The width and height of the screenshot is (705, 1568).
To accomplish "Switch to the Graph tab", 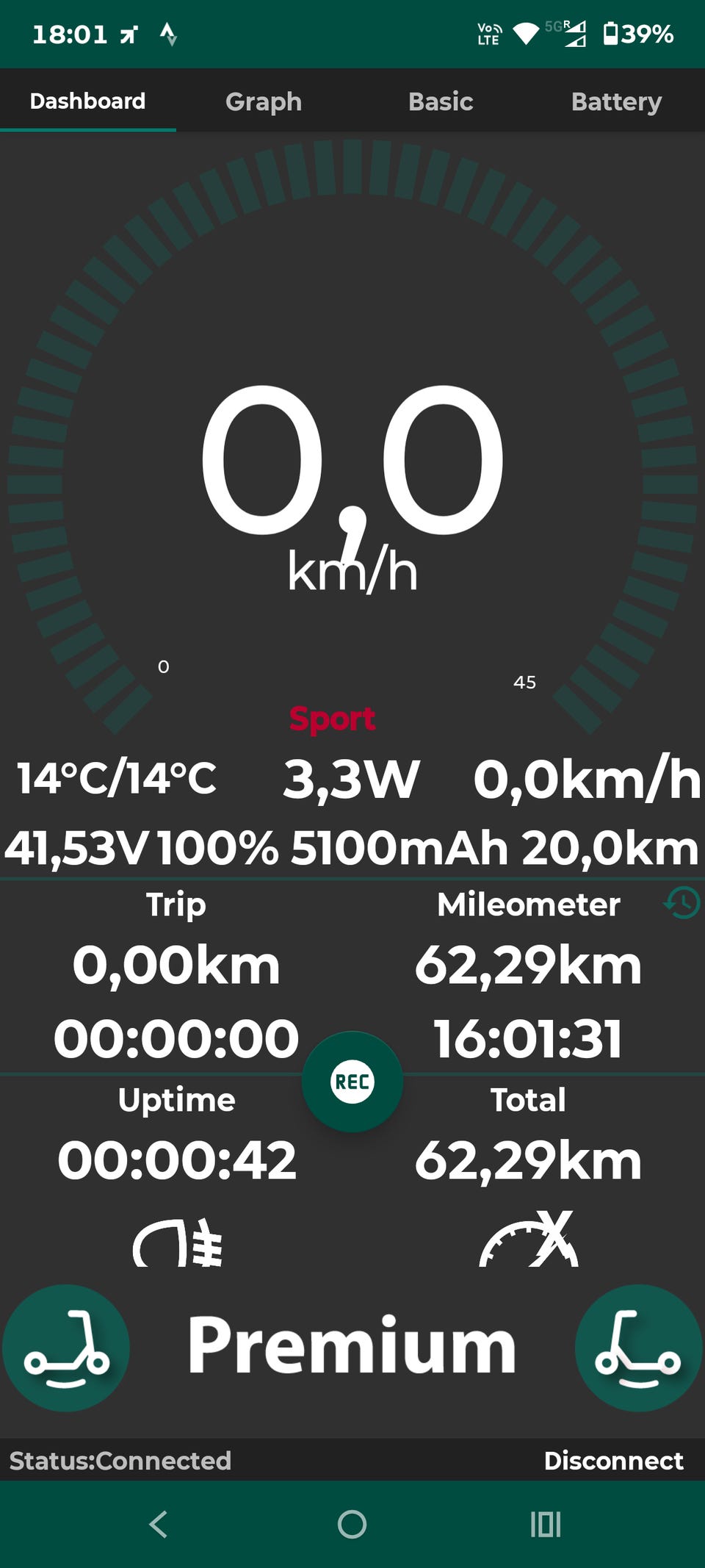I will point(264,101).
